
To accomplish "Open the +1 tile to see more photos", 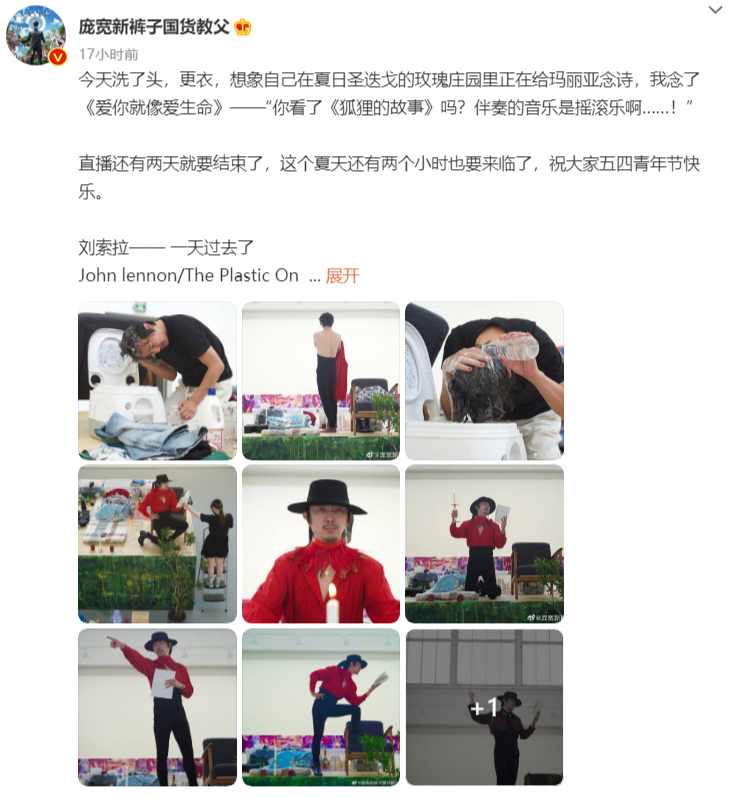I will (484, 706).
